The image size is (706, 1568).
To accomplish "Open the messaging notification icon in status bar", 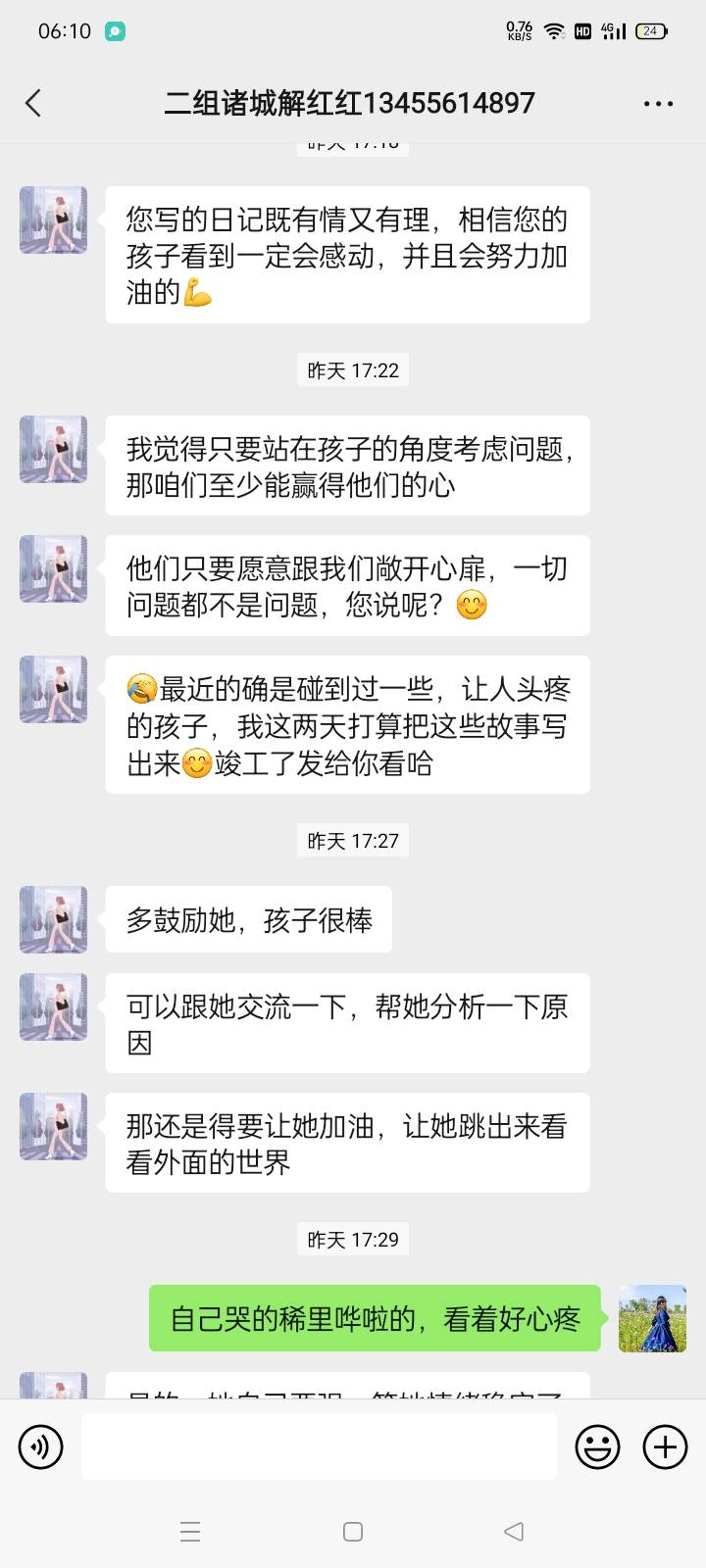I will click(x=118, y=31).
